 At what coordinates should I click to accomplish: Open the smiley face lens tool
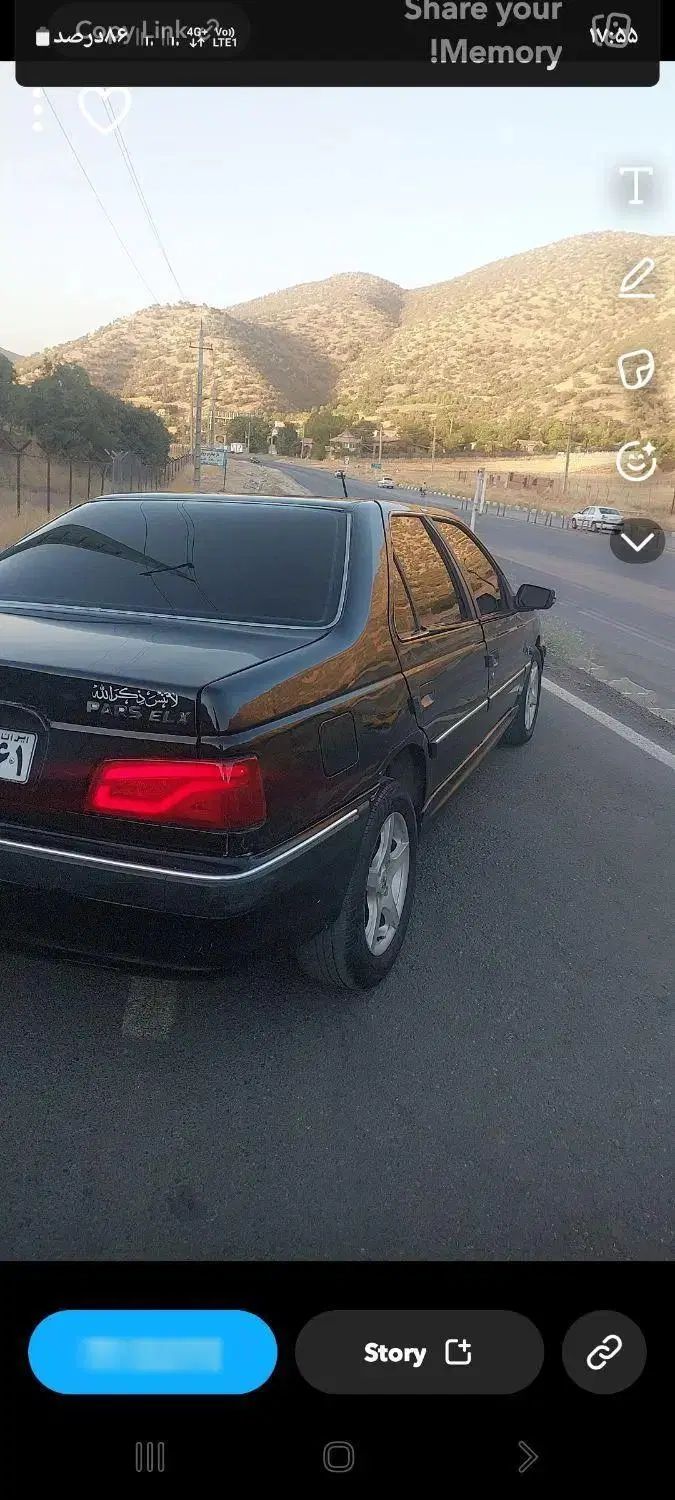(636, 461)
